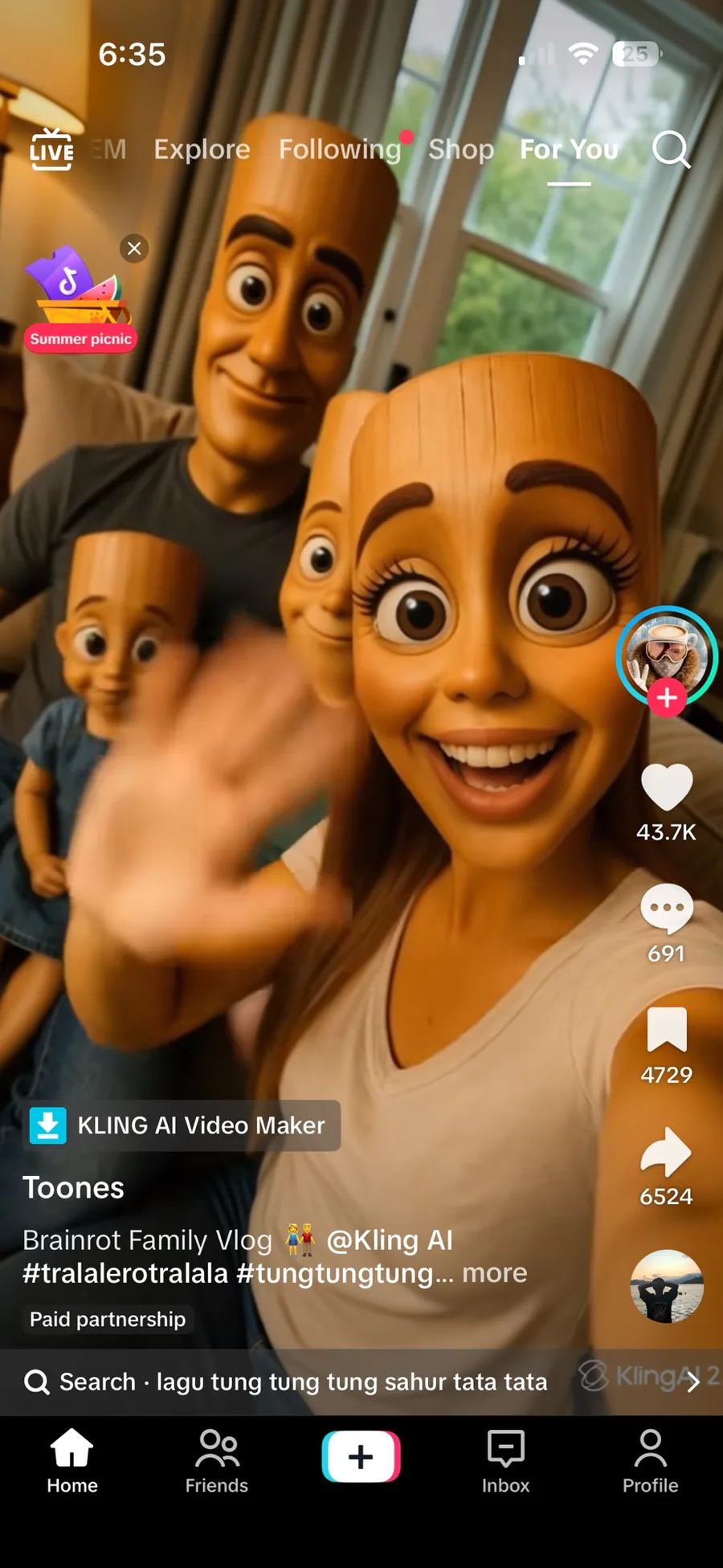Follow the creator with the plus button

click(x=667, y=697)
